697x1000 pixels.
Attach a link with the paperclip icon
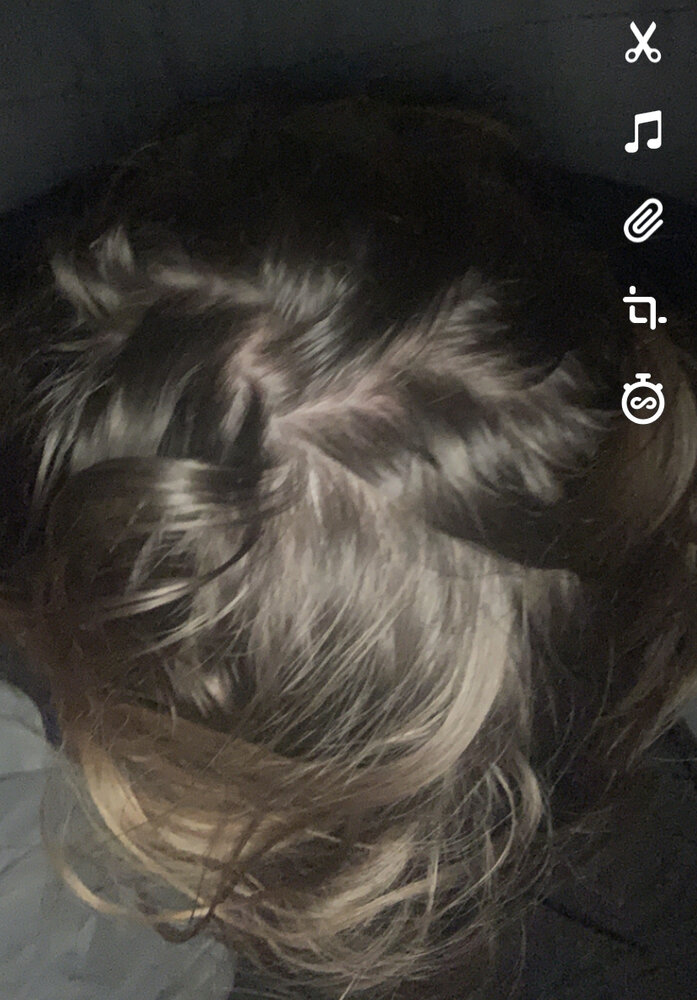643,220
